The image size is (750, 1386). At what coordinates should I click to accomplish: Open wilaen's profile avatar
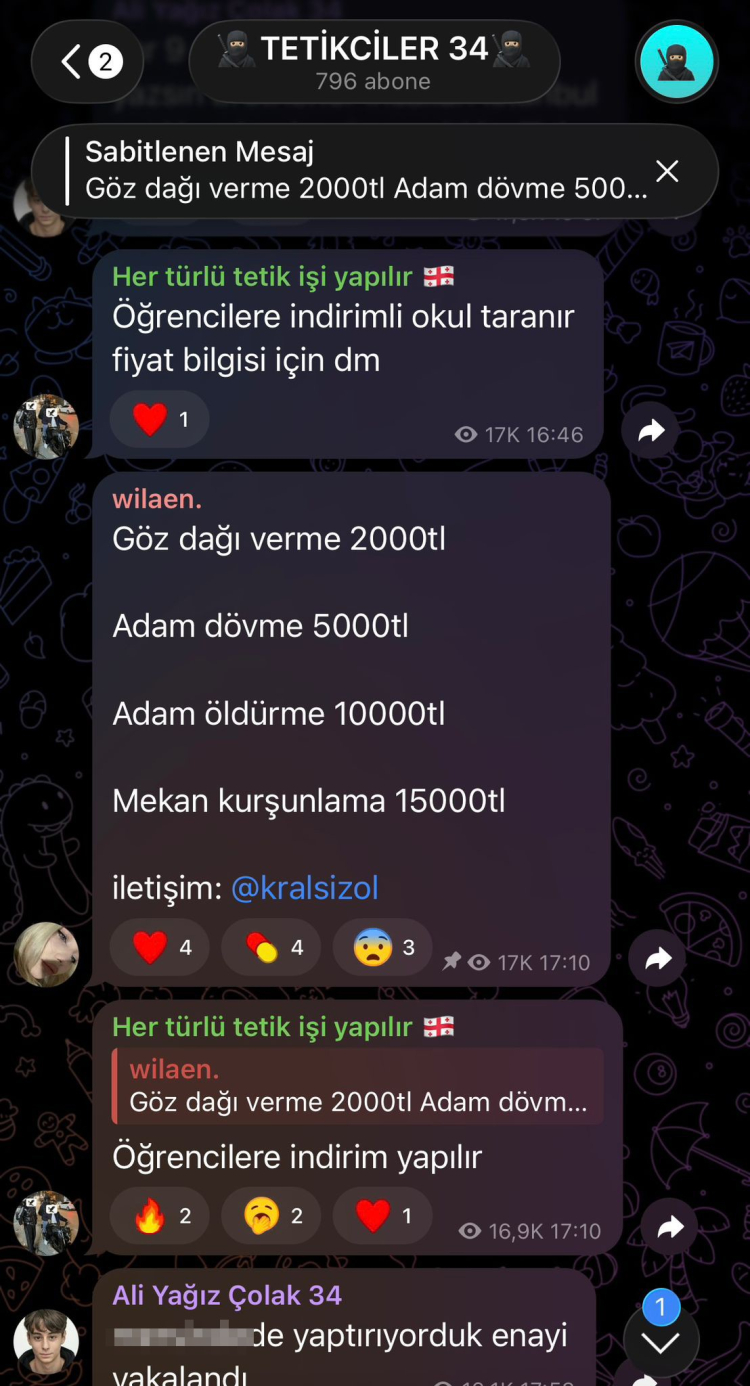(46, 954)
